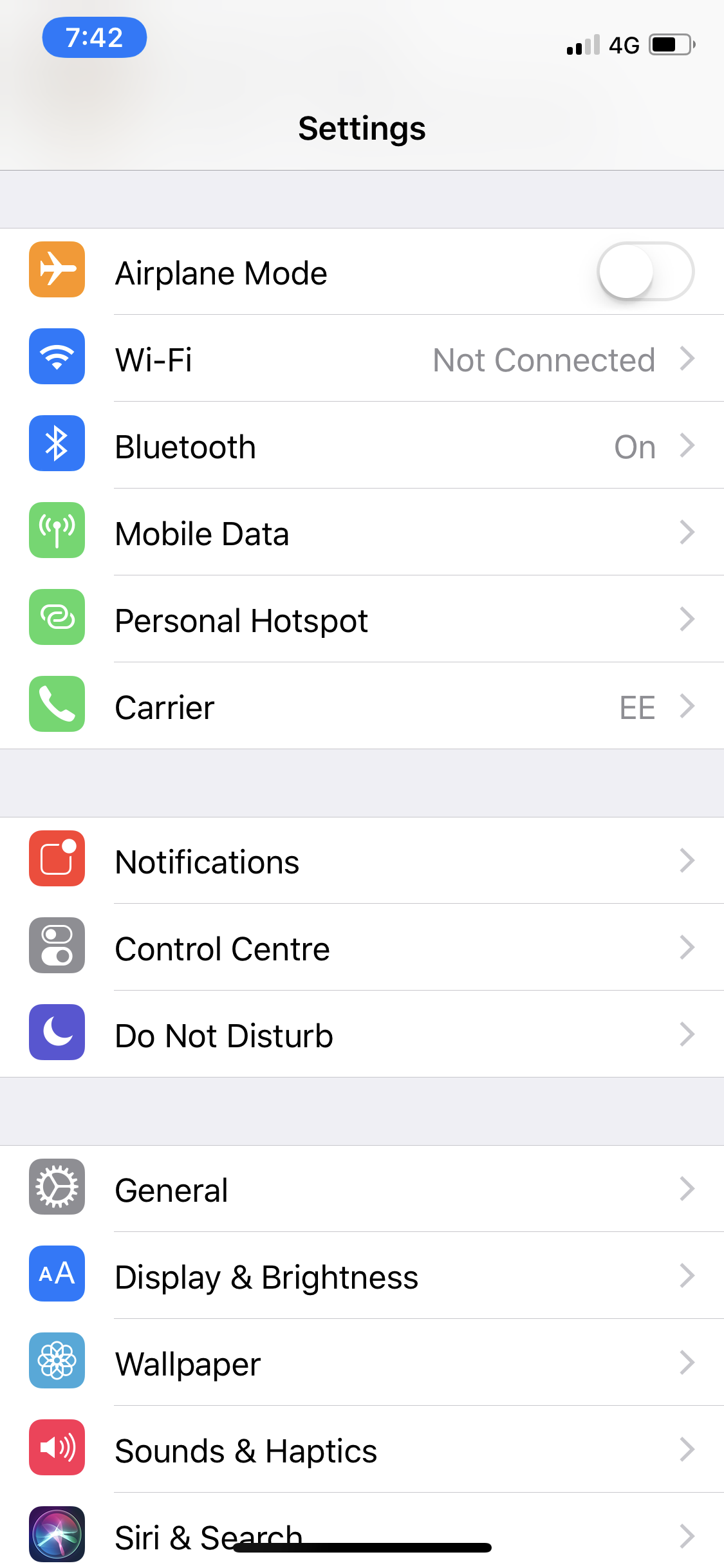Open Wallpaper settings
Viewport: 724px width, 1568px height.
tap(362, 1363)
